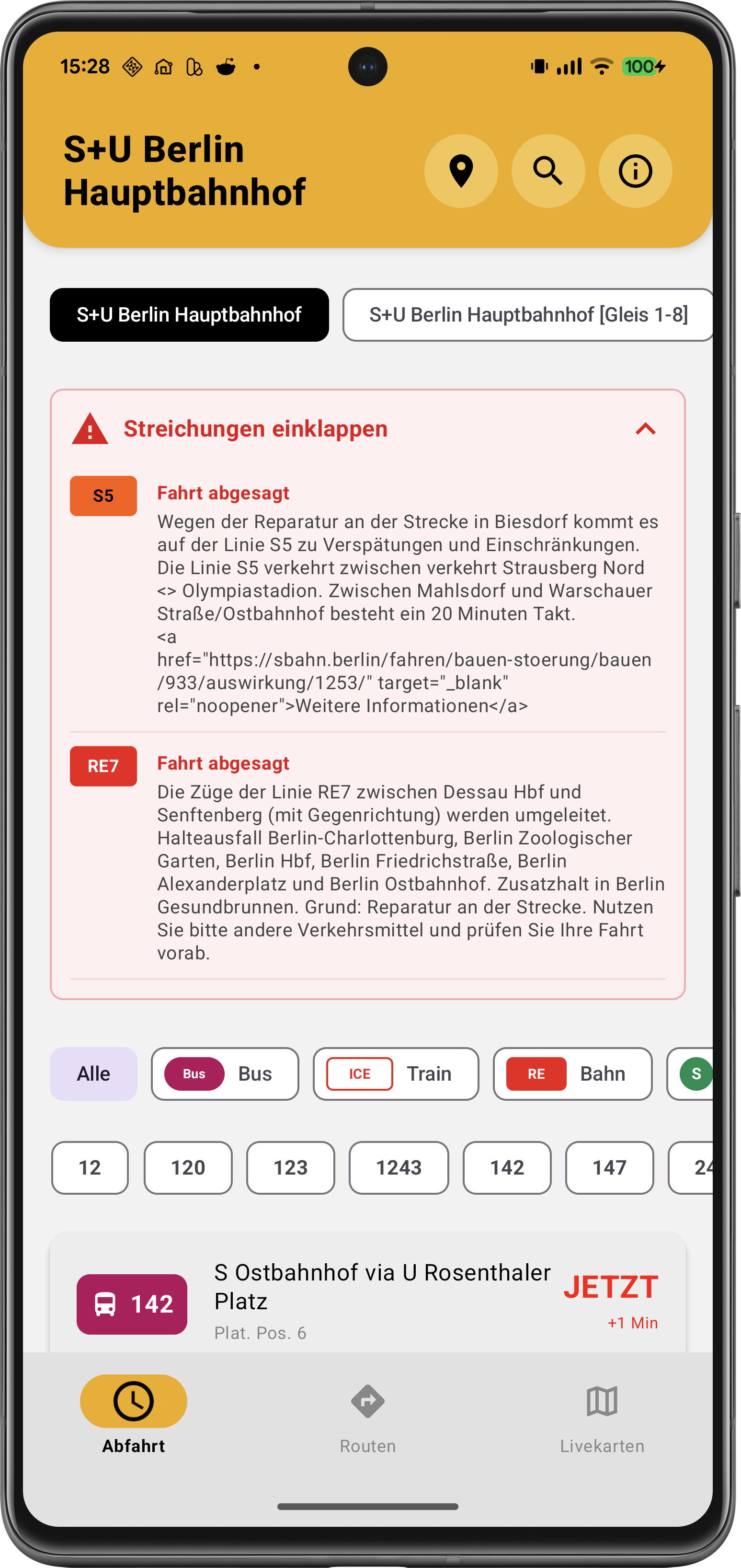Image resolution: width=741 pixels, height=1568 pixels.
Task: Select the S+U Berlin Hauptbahnhof chip
Action: point(189,315)
